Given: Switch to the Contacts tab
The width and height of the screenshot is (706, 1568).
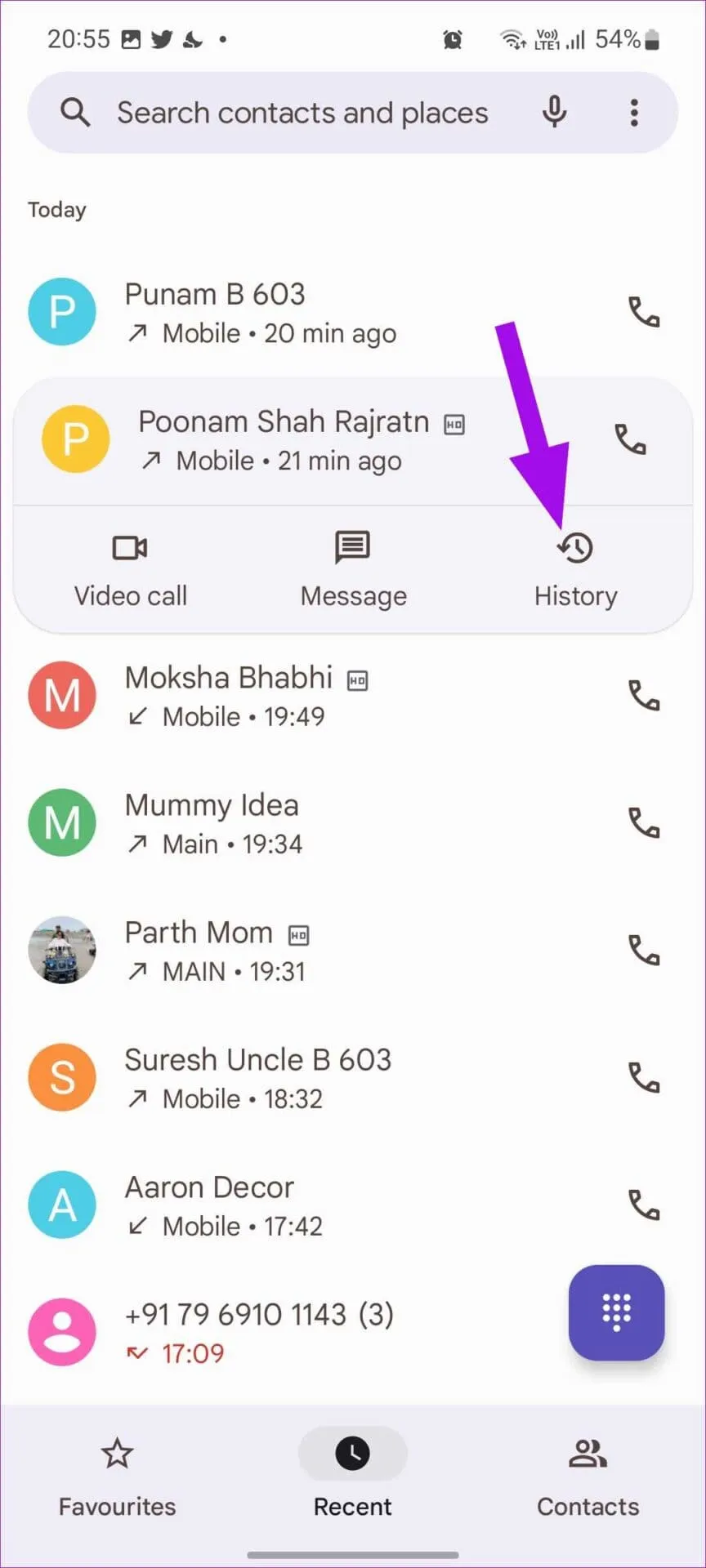Looking at the screenshot, I should (x=588, y=1478).
